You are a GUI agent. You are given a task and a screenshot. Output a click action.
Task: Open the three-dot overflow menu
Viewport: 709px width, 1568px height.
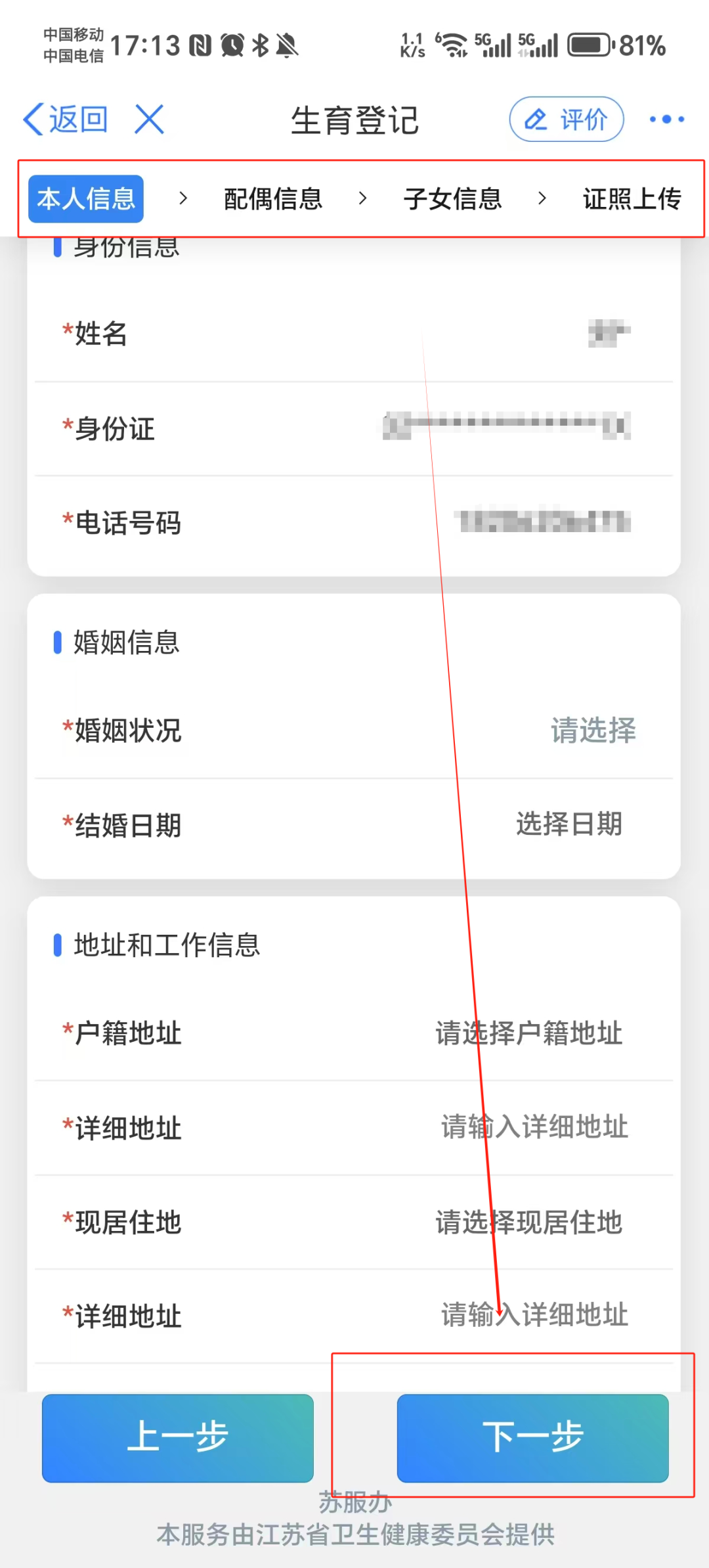coord(666,120)
